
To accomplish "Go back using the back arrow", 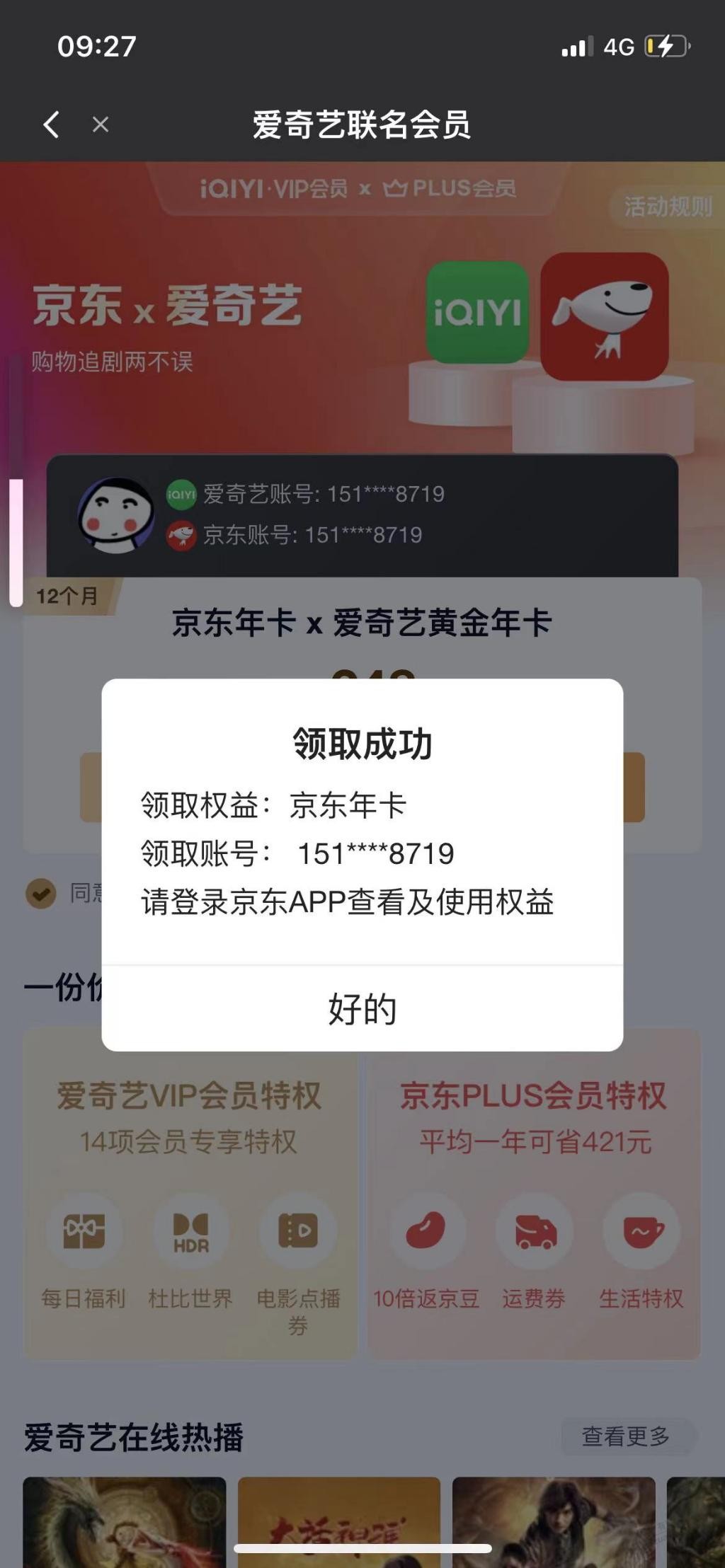I will (51, 125).
